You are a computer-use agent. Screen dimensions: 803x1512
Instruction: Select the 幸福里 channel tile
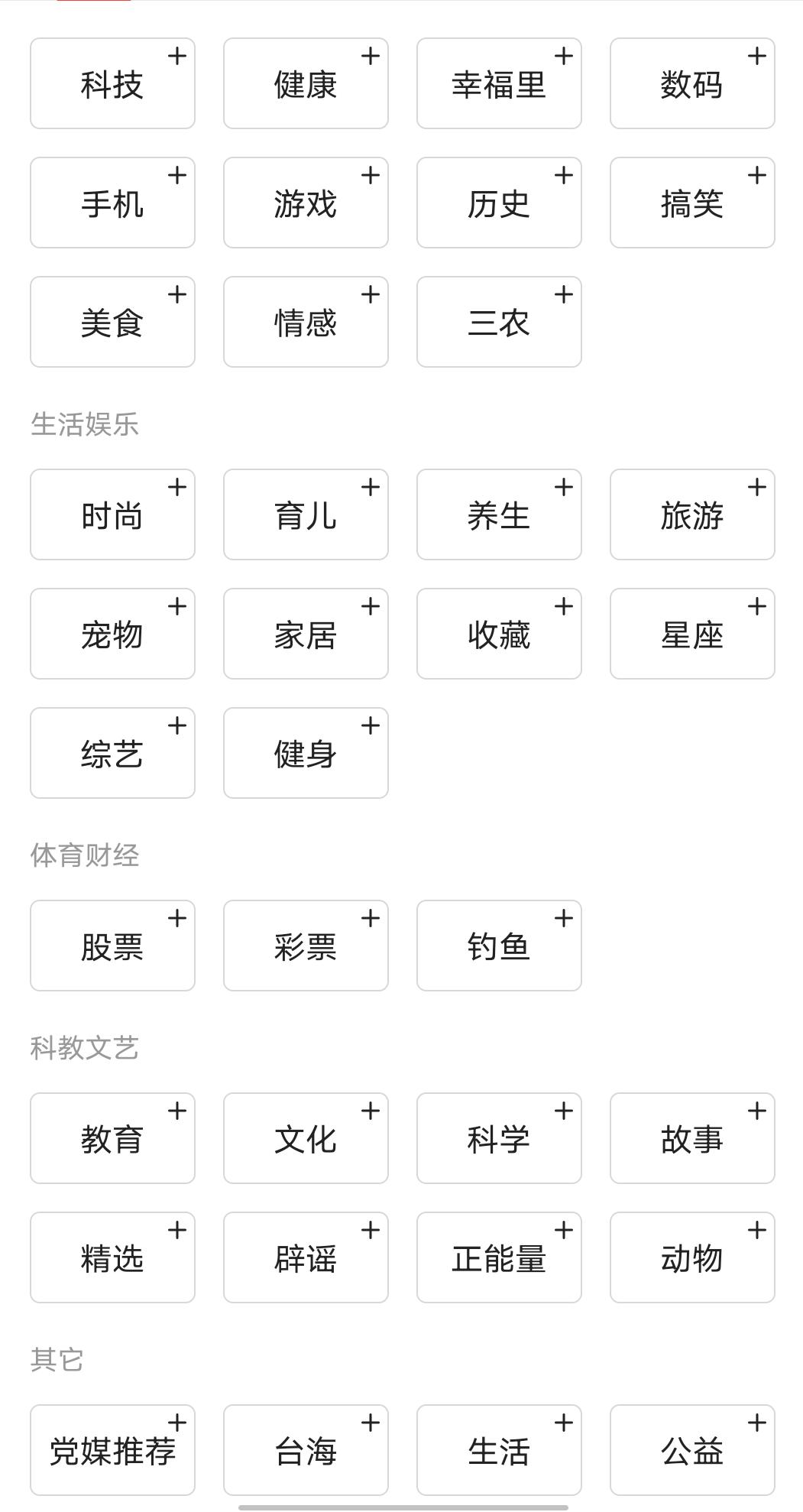(499, 83)
